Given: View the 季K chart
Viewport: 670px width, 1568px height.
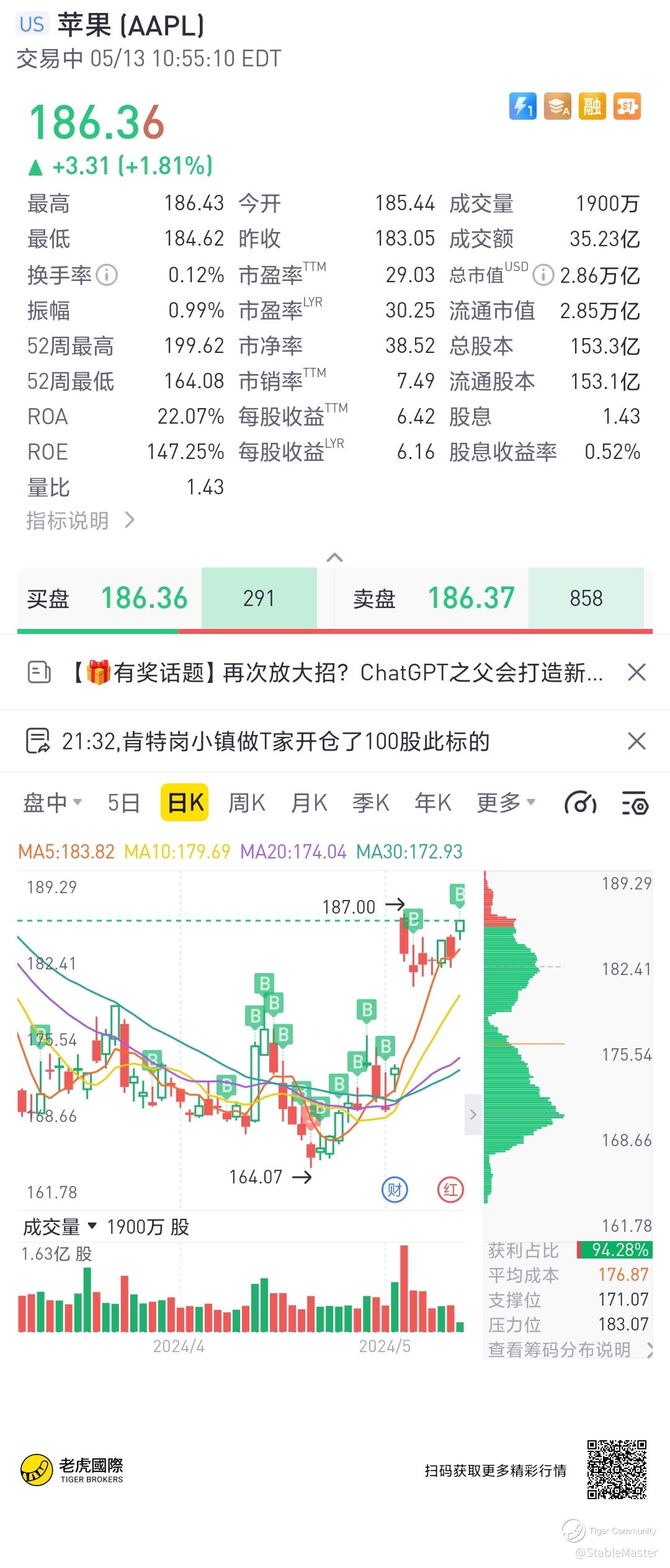Looking at the screenshot, I should (x=370, y=803).
